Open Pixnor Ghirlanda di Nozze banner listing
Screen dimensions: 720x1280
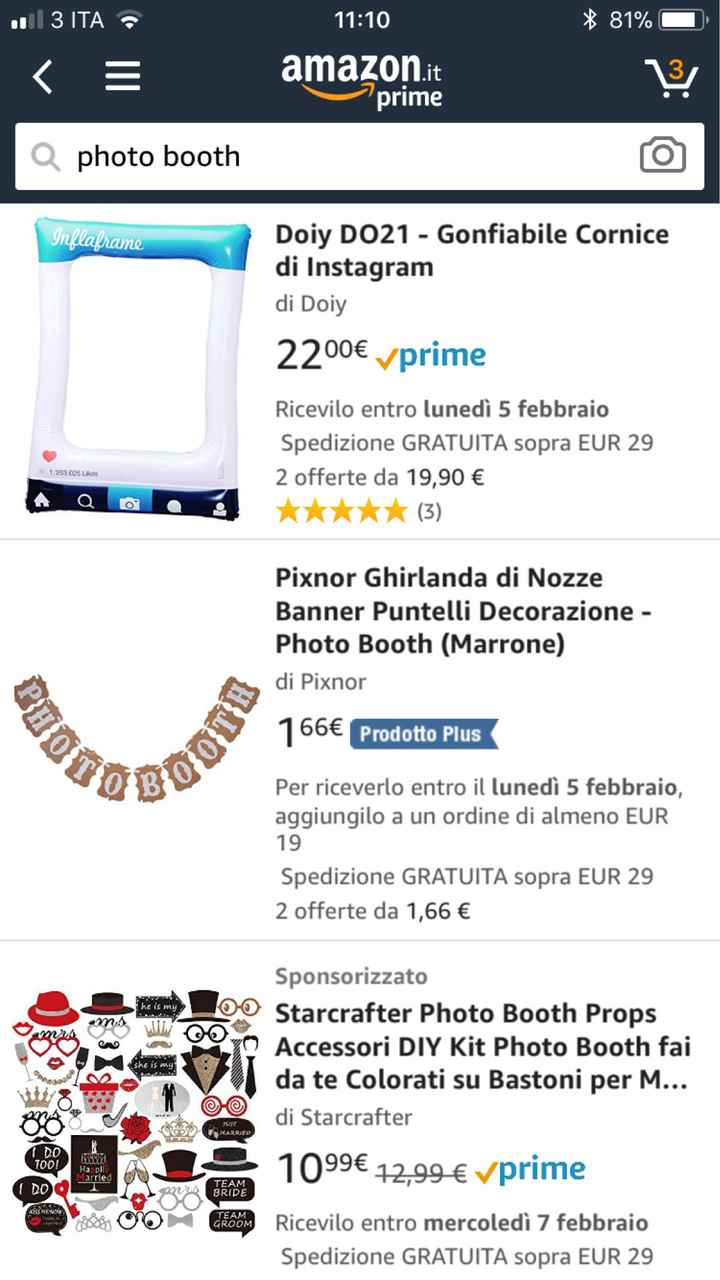click(464, 611)
